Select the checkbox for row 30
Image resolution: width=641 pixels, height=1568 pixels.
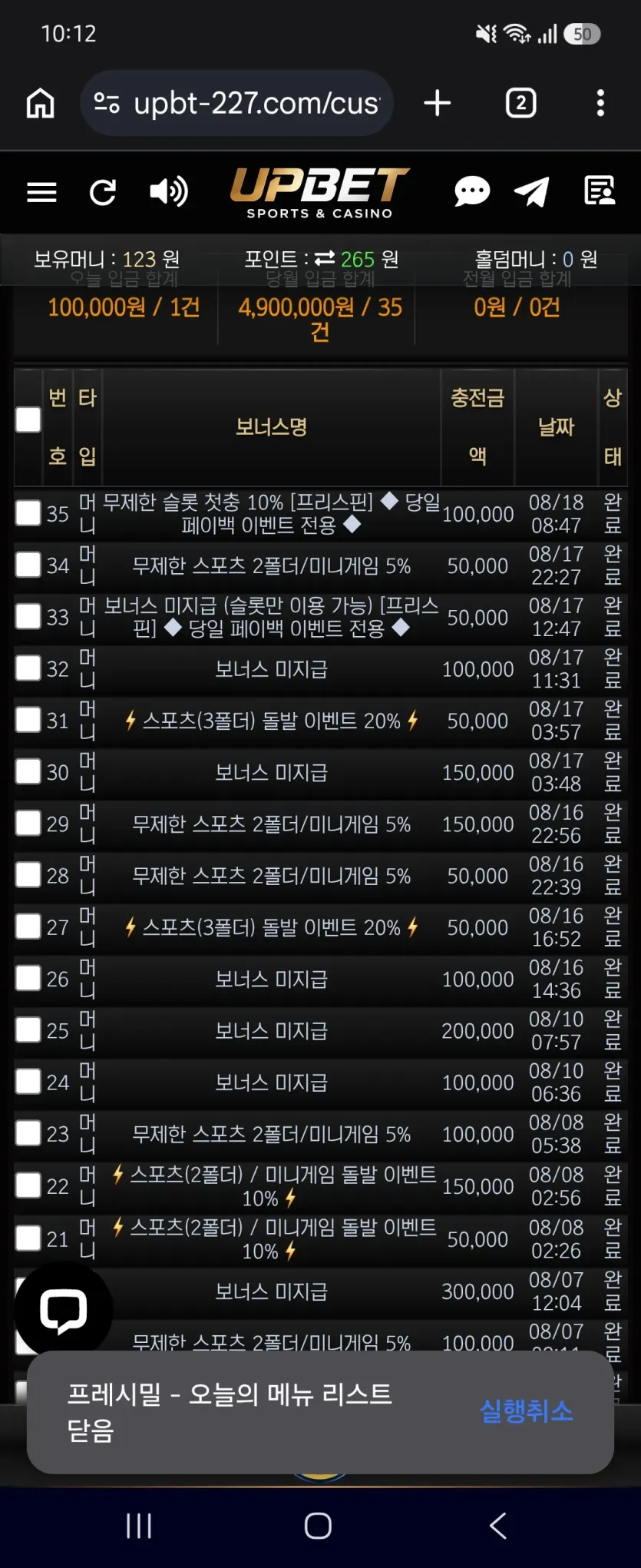pyautogui.click(x=28, y=771)
